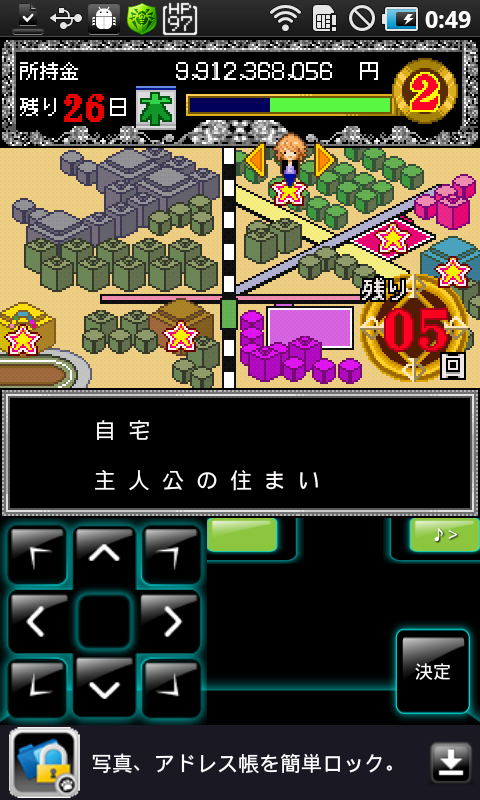Viewport: 480px width, 800px height.
Task: Tap the up arrow on the D-pad
Action: (x=104, y=556)
